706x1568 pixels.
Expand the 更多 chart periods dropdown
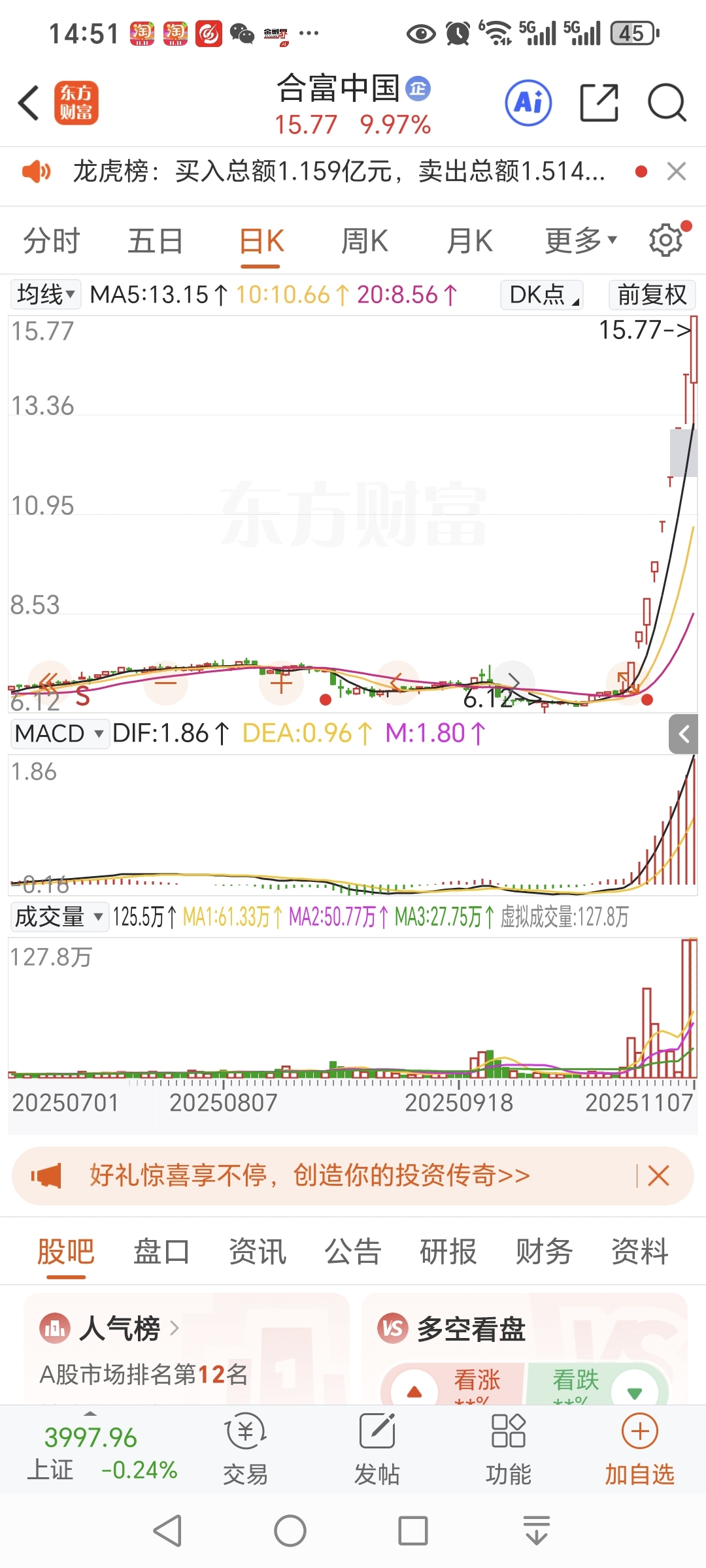click(580, 240)
